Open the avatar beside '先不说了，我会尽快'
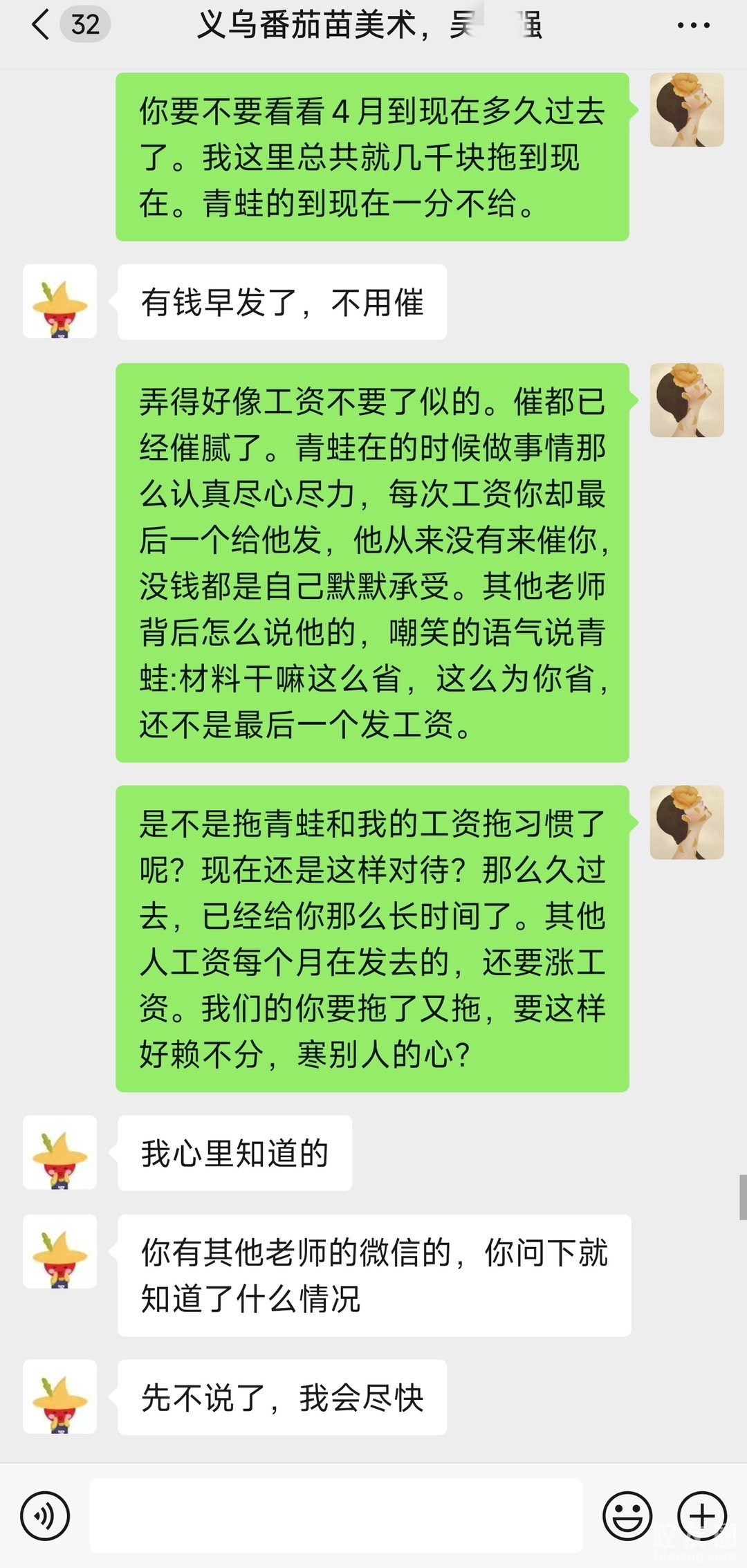The width and height of the screenshot is (747, 1568). coord(60,1397)
